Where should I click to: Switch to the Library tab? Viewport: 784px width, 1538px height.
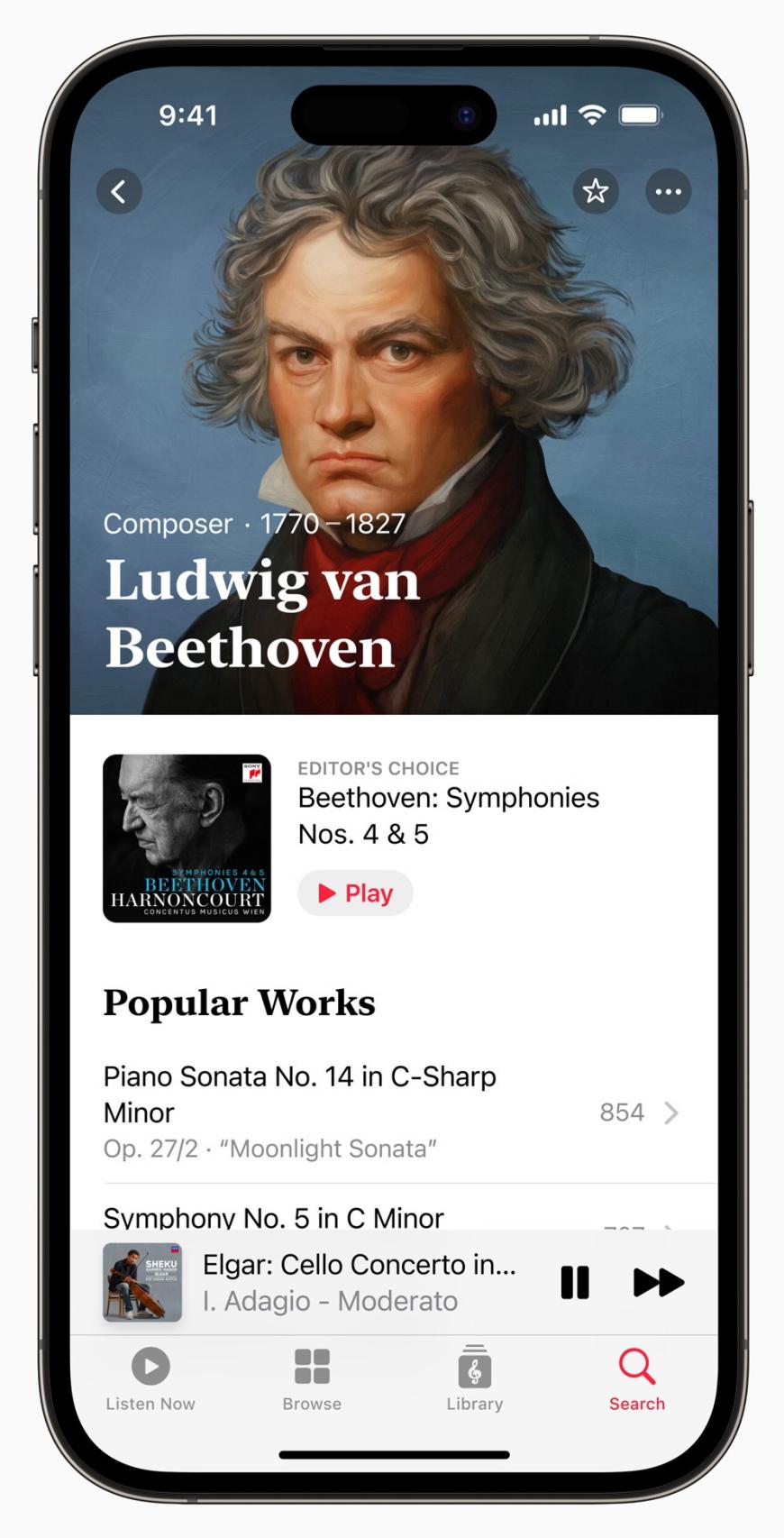474,1379
